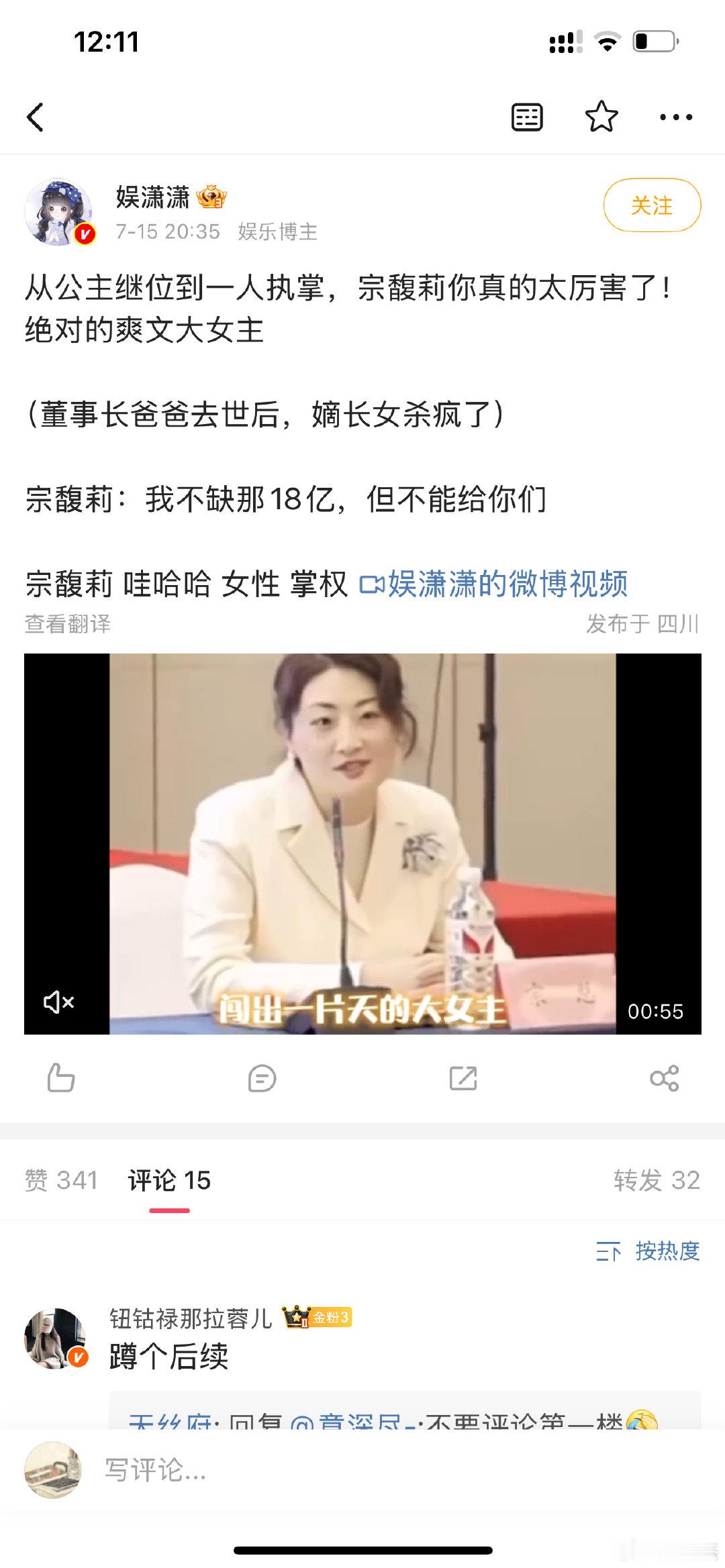Change comment sorting via 按热度
The image size is (725, 1568).
pos(648,1251)
